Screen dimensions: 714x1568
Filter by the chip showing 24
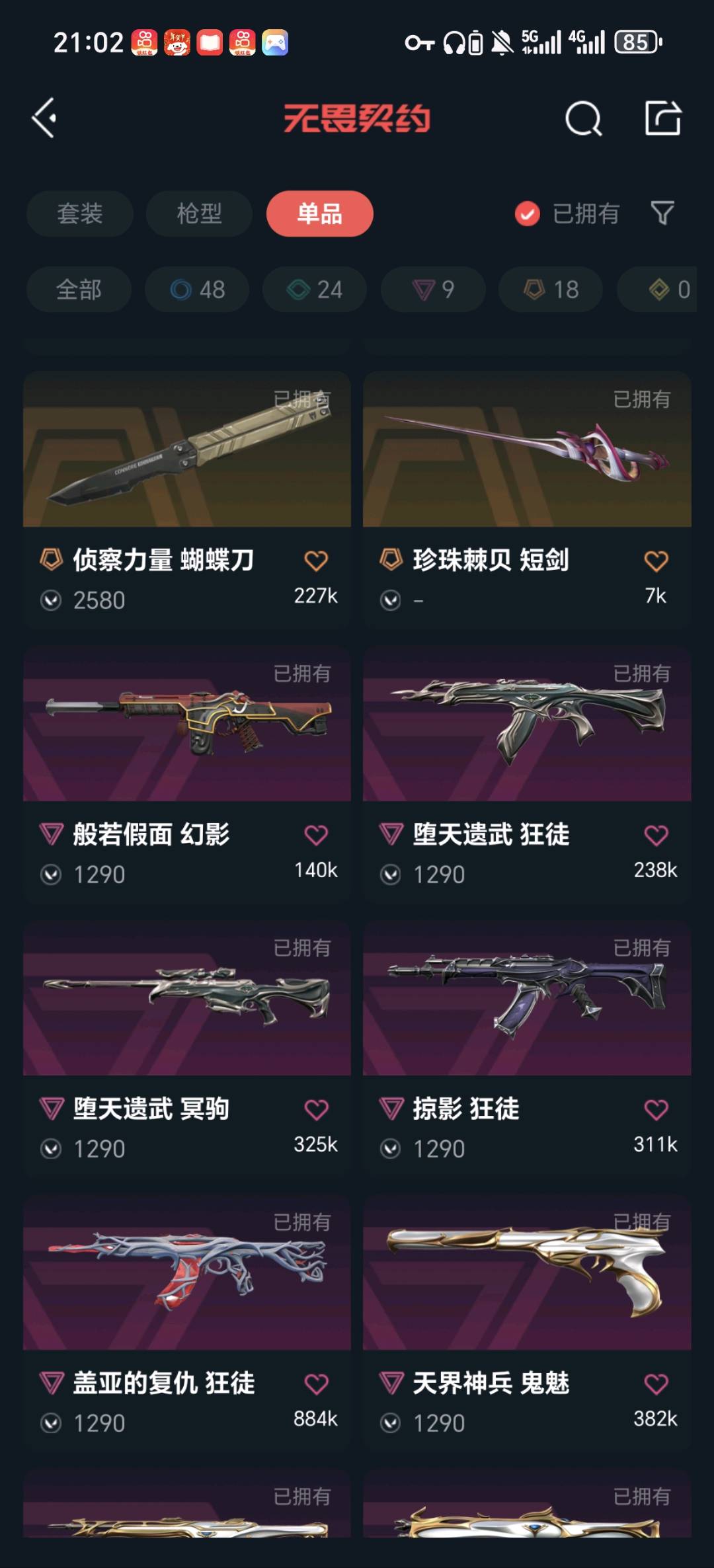point(315,290)
